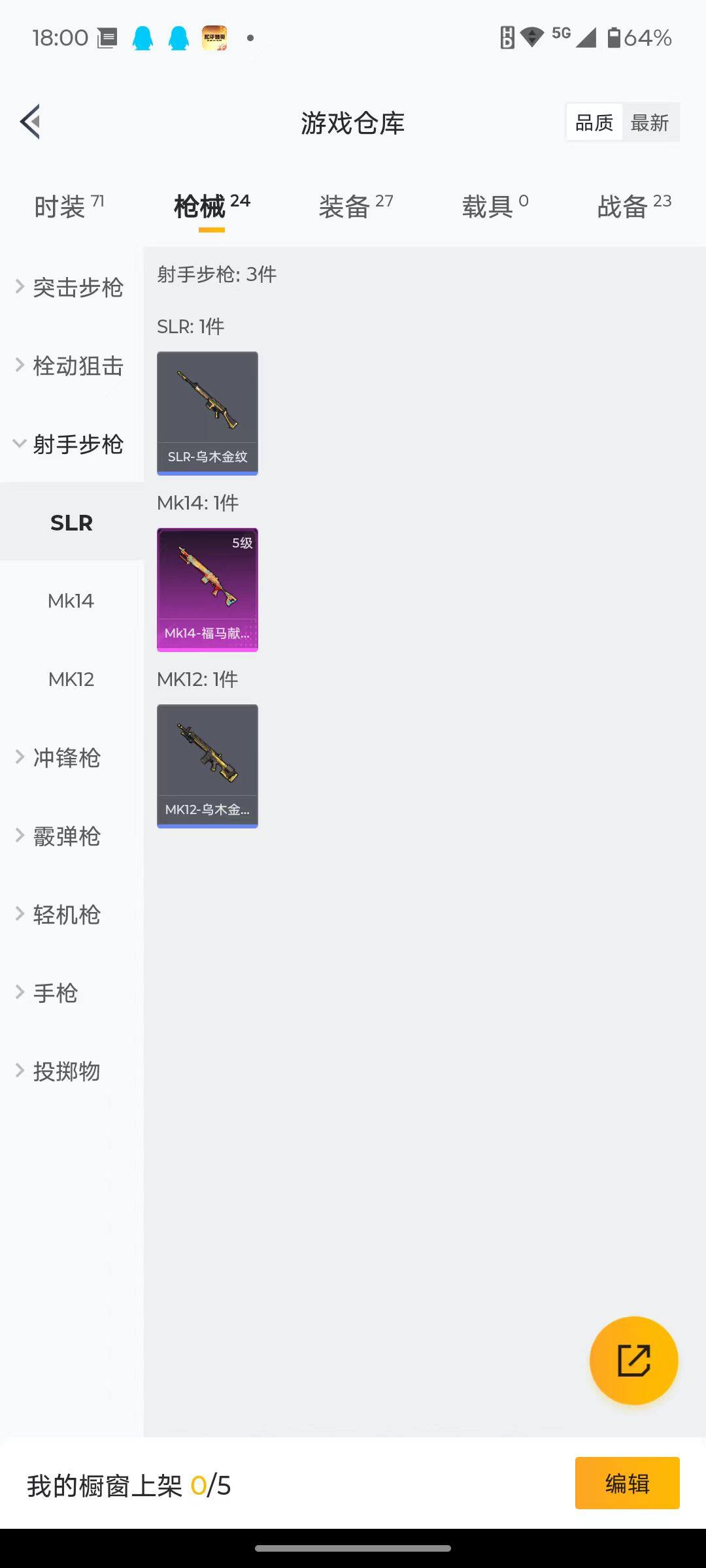Image resolution: width=706 pixels, height=1568 pixels.
Task: Expand the 冲锋枪 category
Action: (65, 758)
